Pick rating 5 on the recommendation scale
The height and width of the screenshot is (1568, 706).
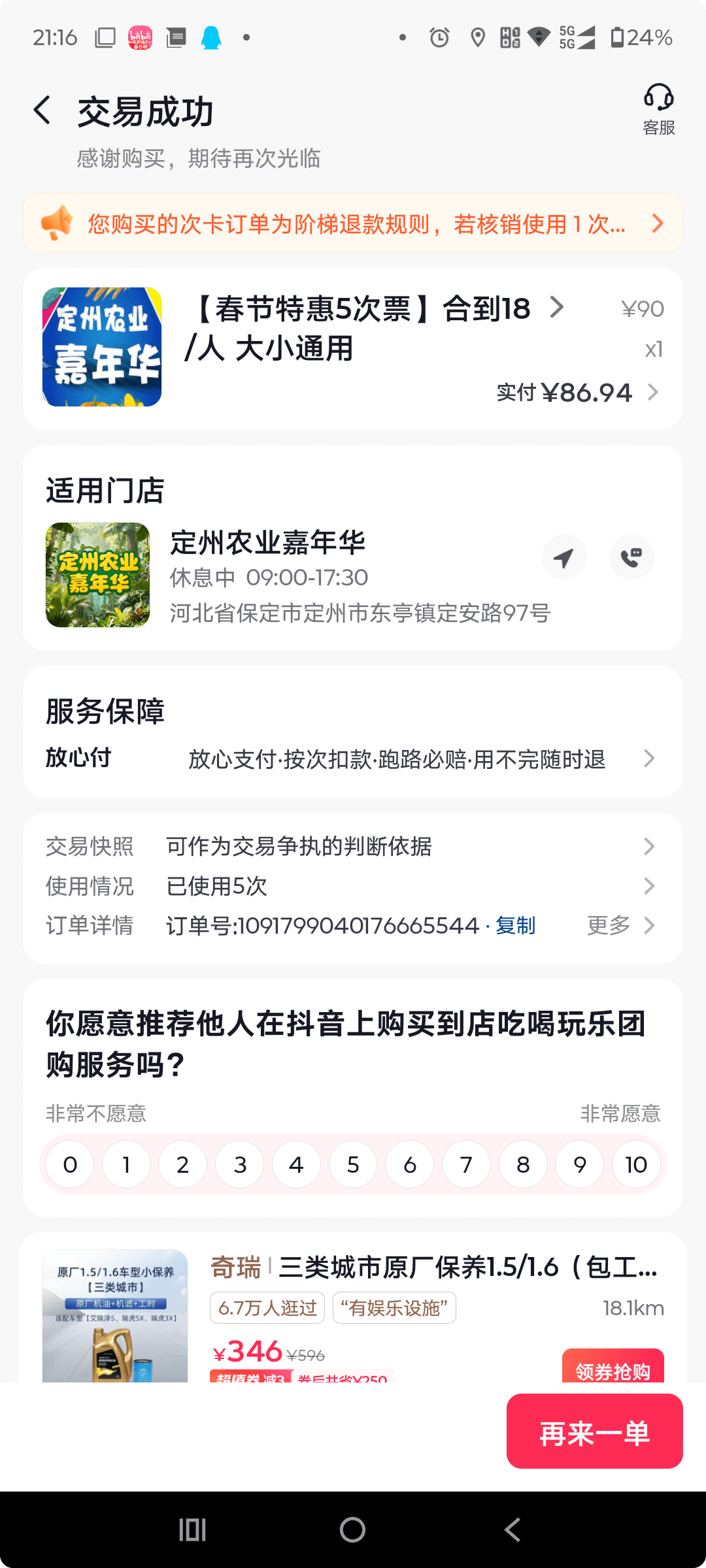(x=353, y=1164)
